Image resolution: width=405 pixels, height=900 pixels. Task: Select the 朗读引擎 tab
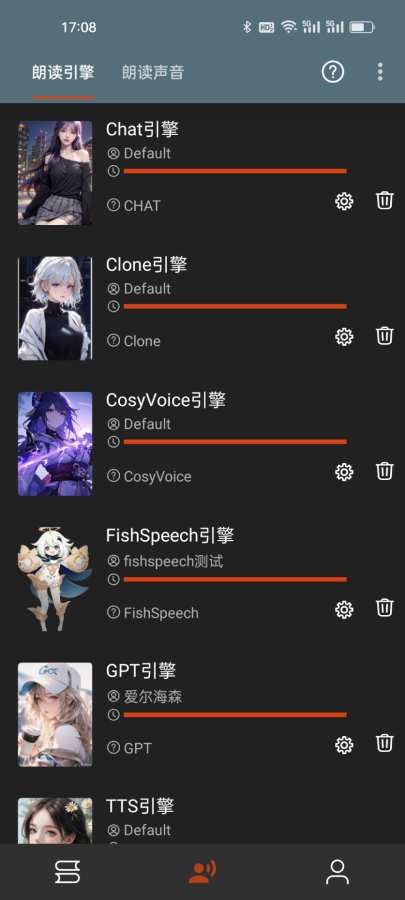pyautogui.click(x=63, y=72)
